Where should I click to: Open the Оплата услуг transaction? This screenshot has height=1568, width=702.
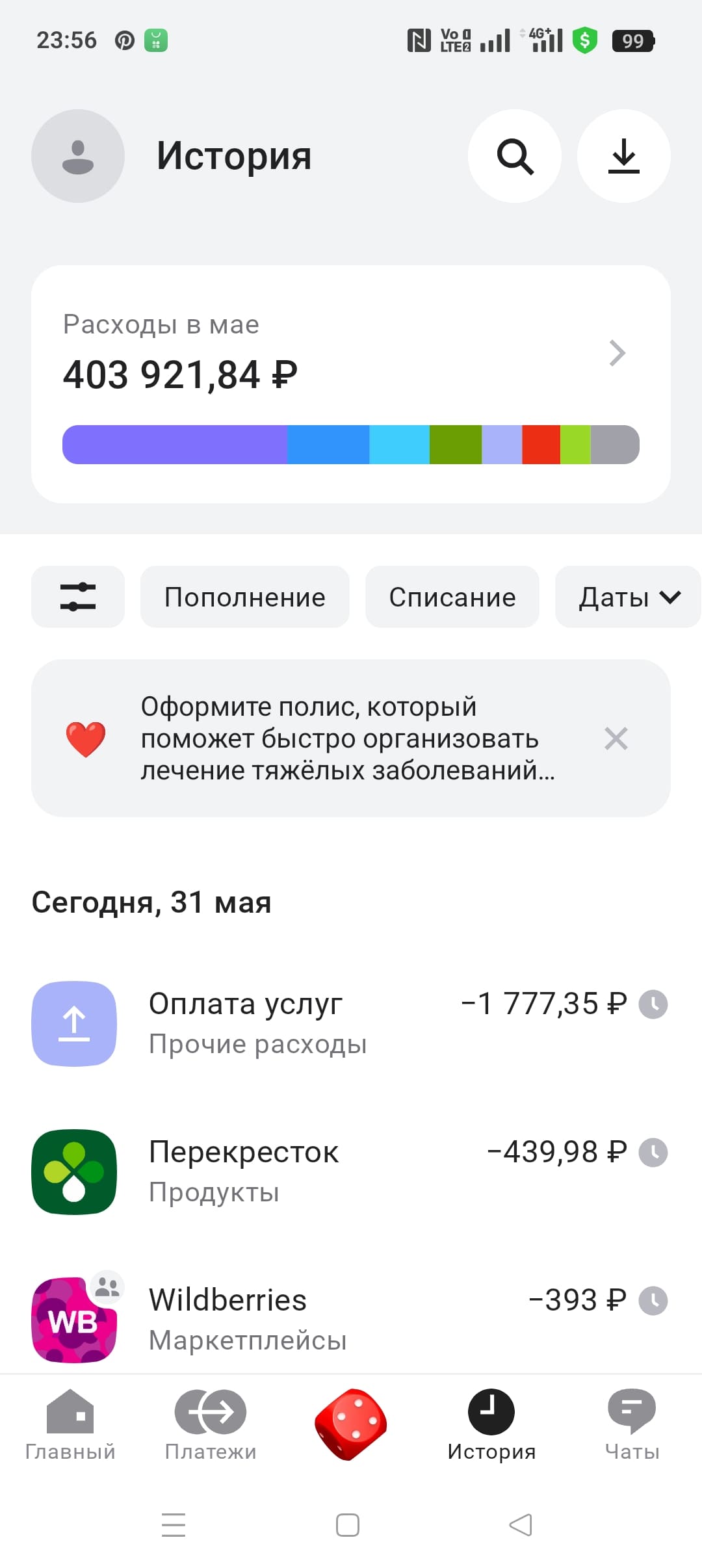[x=351, y=1023]
